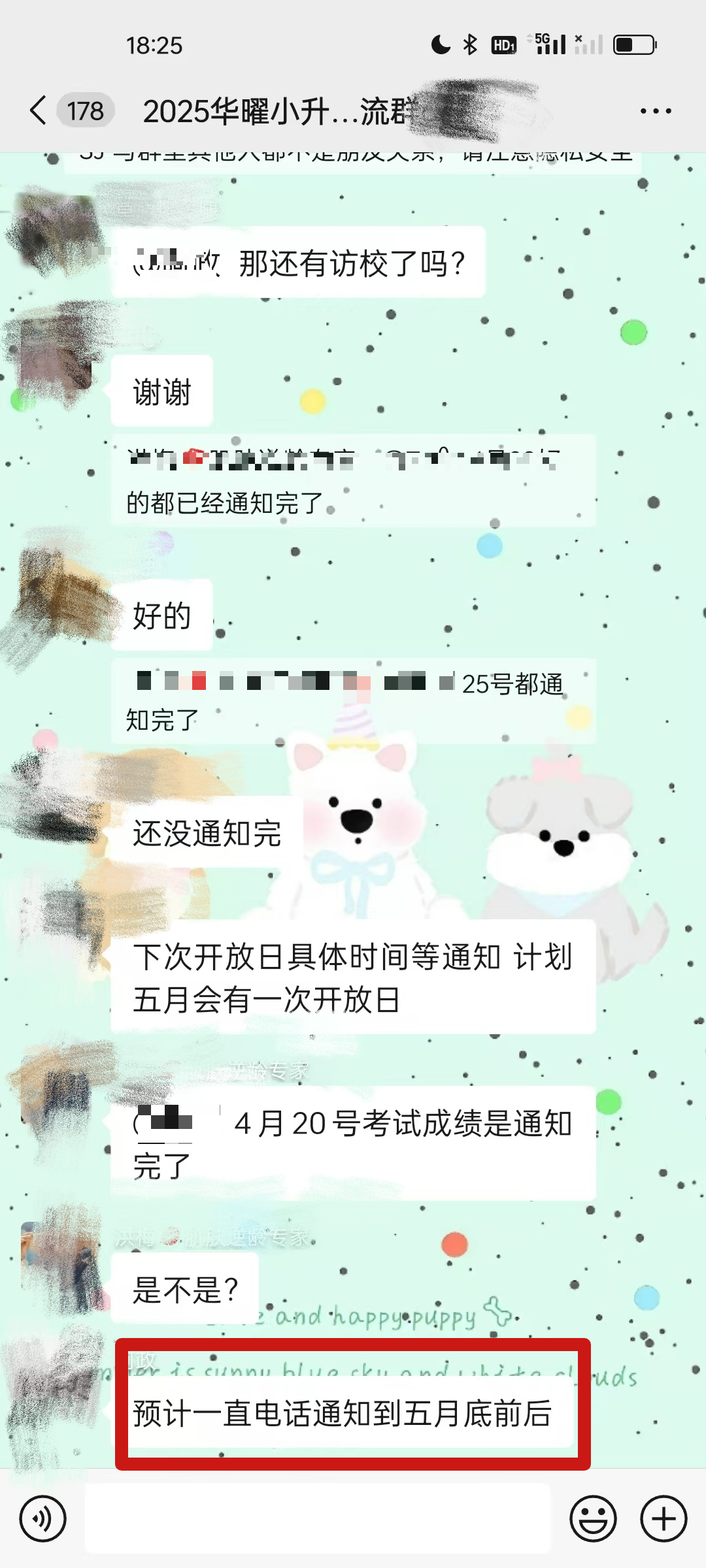The width and height of the screenshot is (706, 1568).
Task: Tap the message text field
Action: 318,1518
